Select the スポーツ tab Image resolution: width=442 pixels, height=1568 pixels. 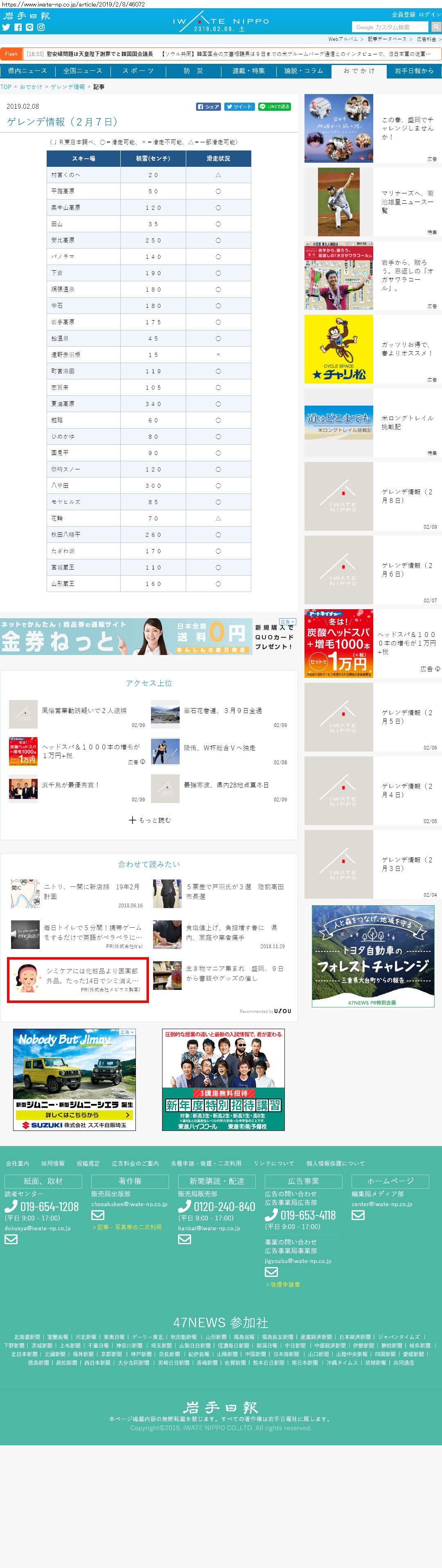pyautogui.click(x=138, y=71)
